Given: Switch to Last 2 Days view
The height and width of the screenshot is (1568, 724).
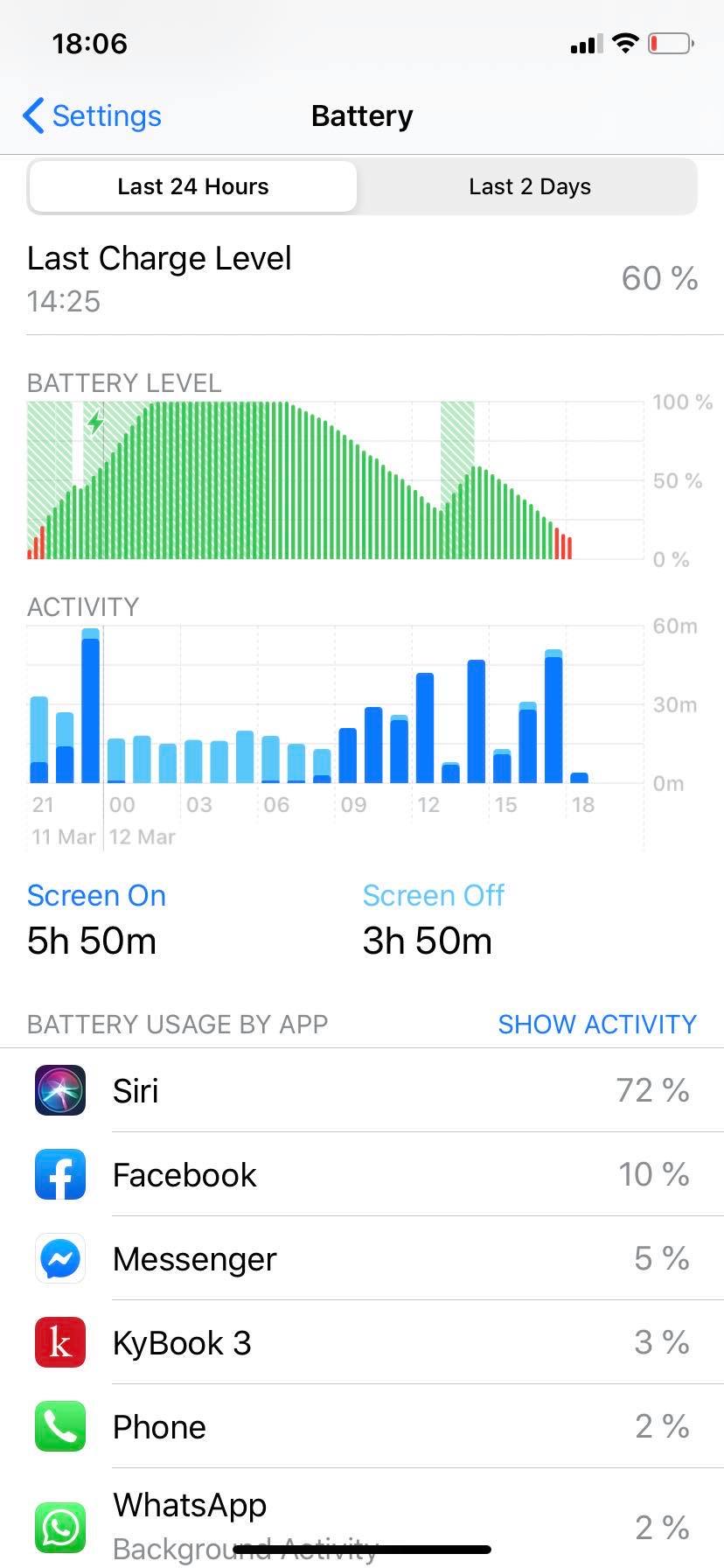Looking at the screenshot, I should (x=529, y=186).
